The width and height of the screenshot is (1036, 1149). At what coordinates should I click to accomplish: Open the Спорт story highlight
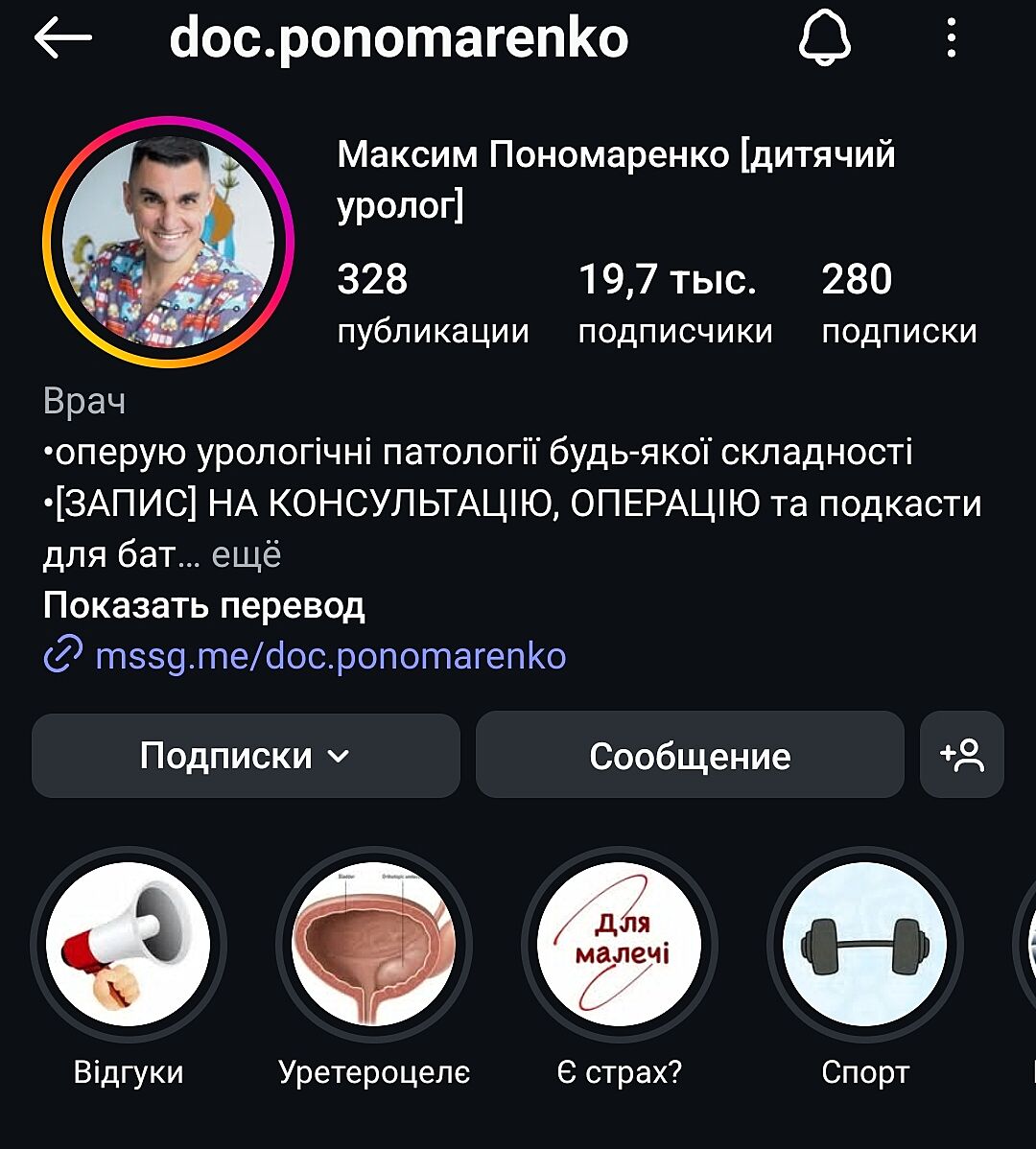pyautogui.click(x=865, y=945)
